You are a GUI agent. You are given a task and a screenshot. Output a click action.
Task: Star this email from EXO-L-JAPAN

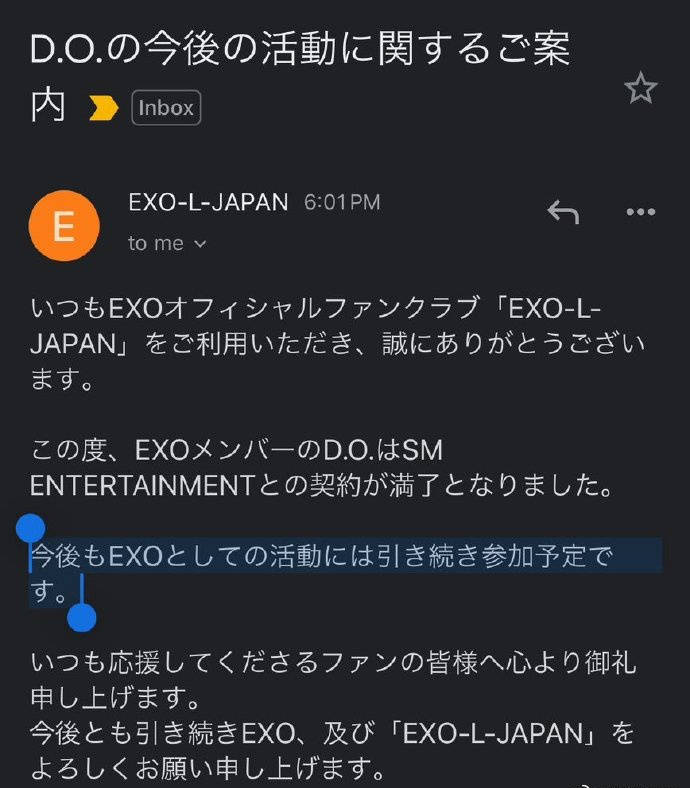tap(640, 89)
